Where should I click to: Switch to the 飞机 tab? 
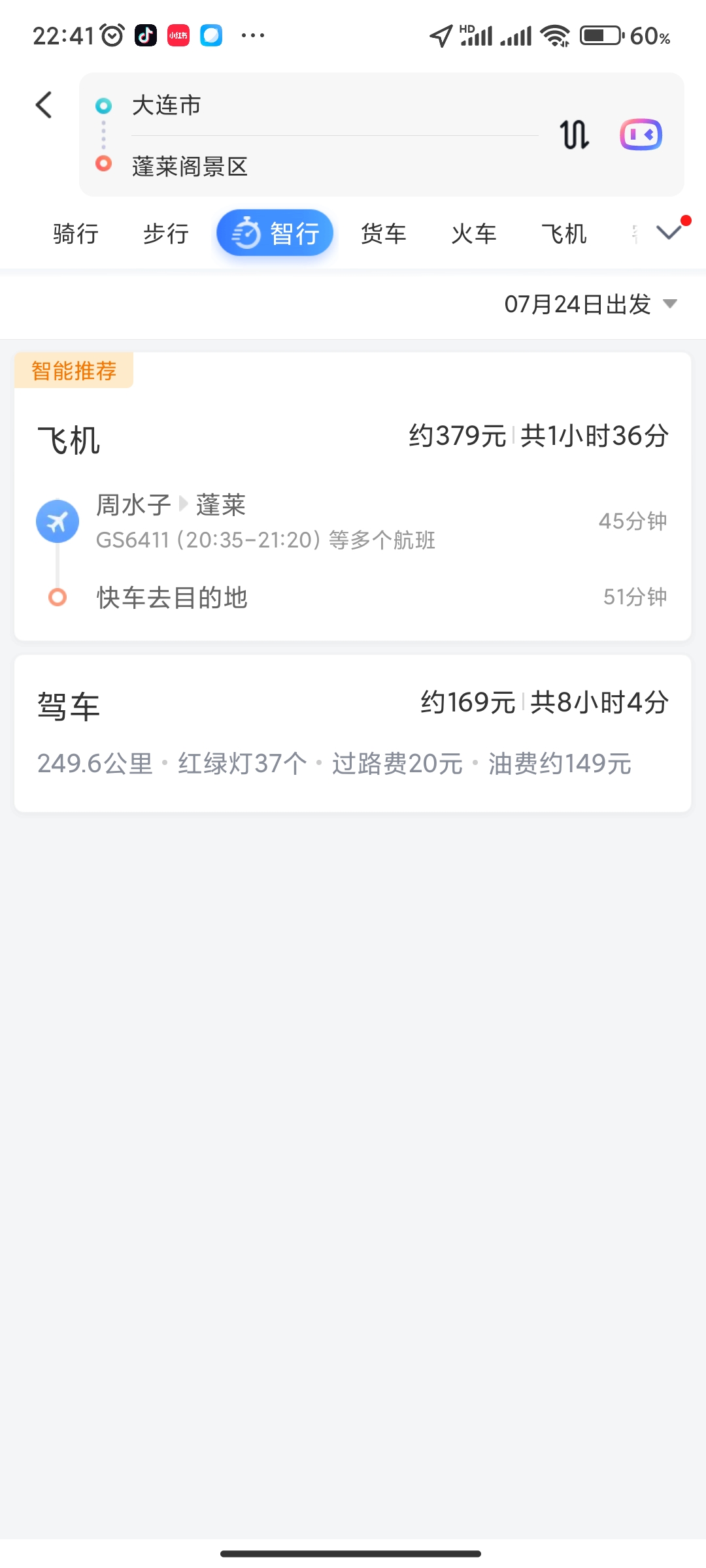564,233
